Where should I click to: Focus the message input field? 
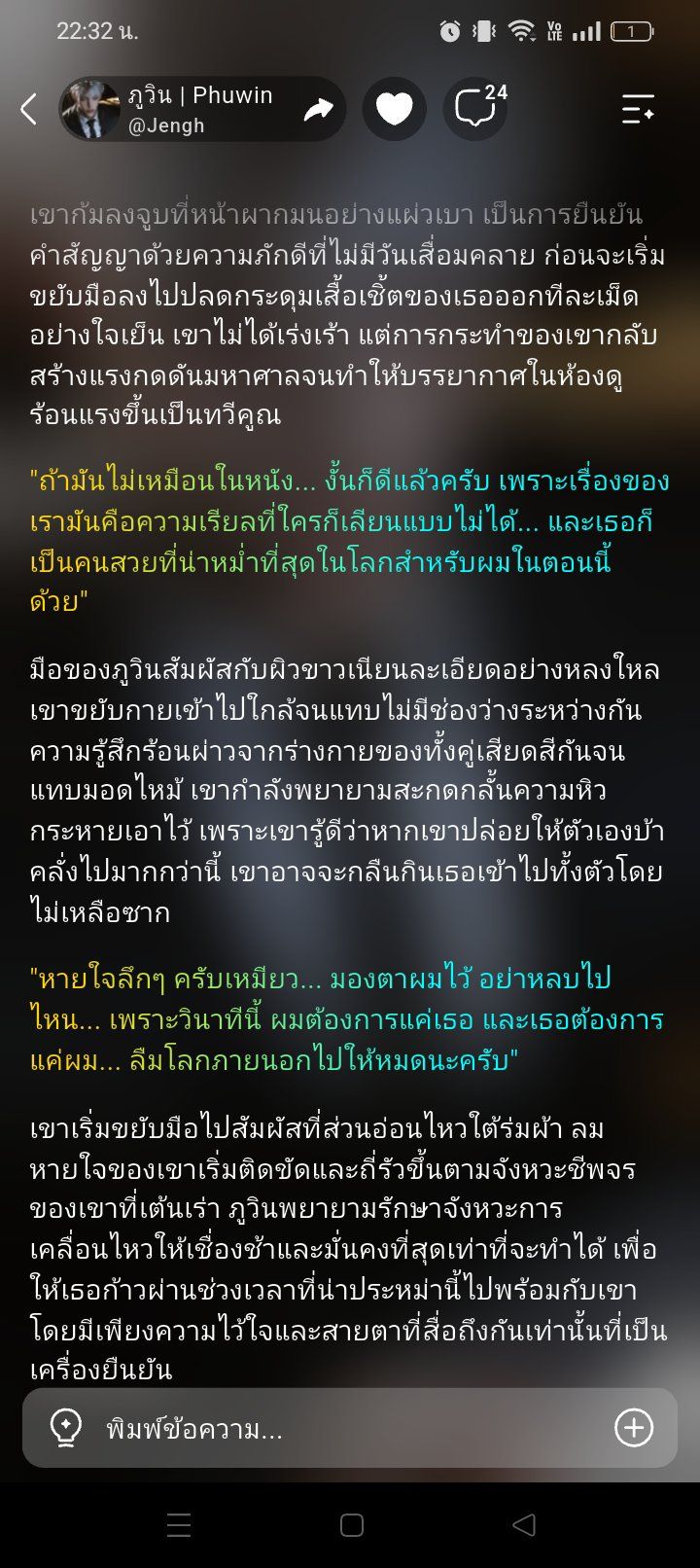(350, 1428)
